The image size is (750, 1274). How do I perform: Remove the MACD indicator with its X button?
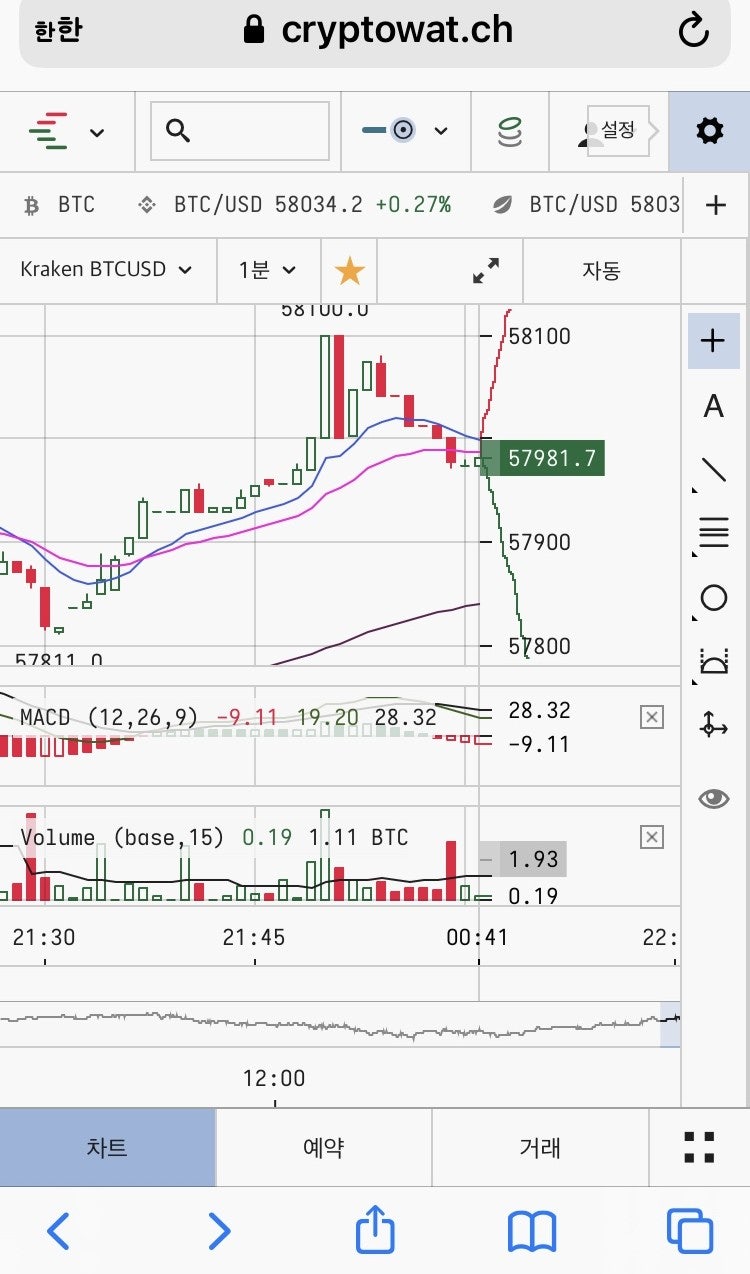click(x=651, y=716)
